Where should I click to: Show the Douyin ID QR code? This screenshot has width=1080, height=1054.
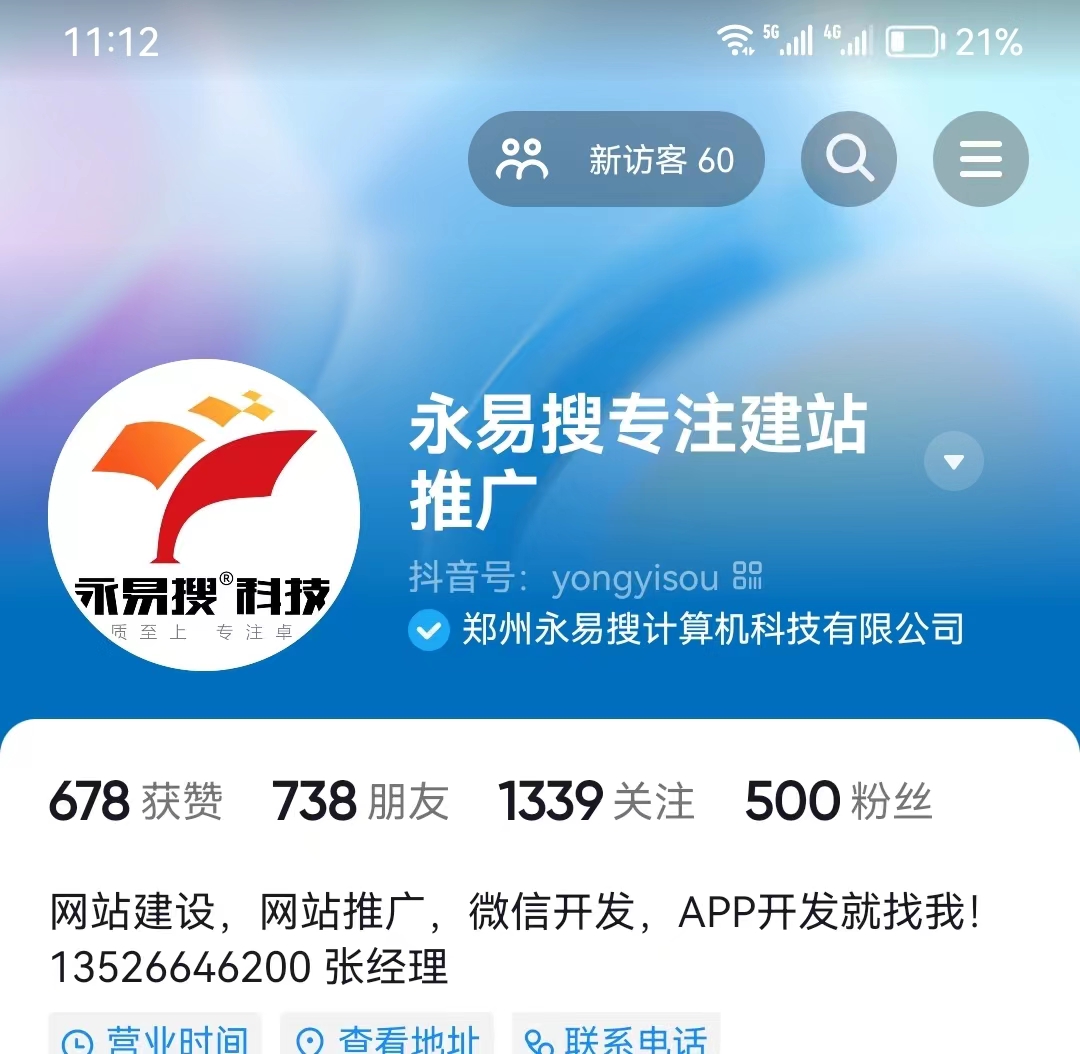pos(747,577)
